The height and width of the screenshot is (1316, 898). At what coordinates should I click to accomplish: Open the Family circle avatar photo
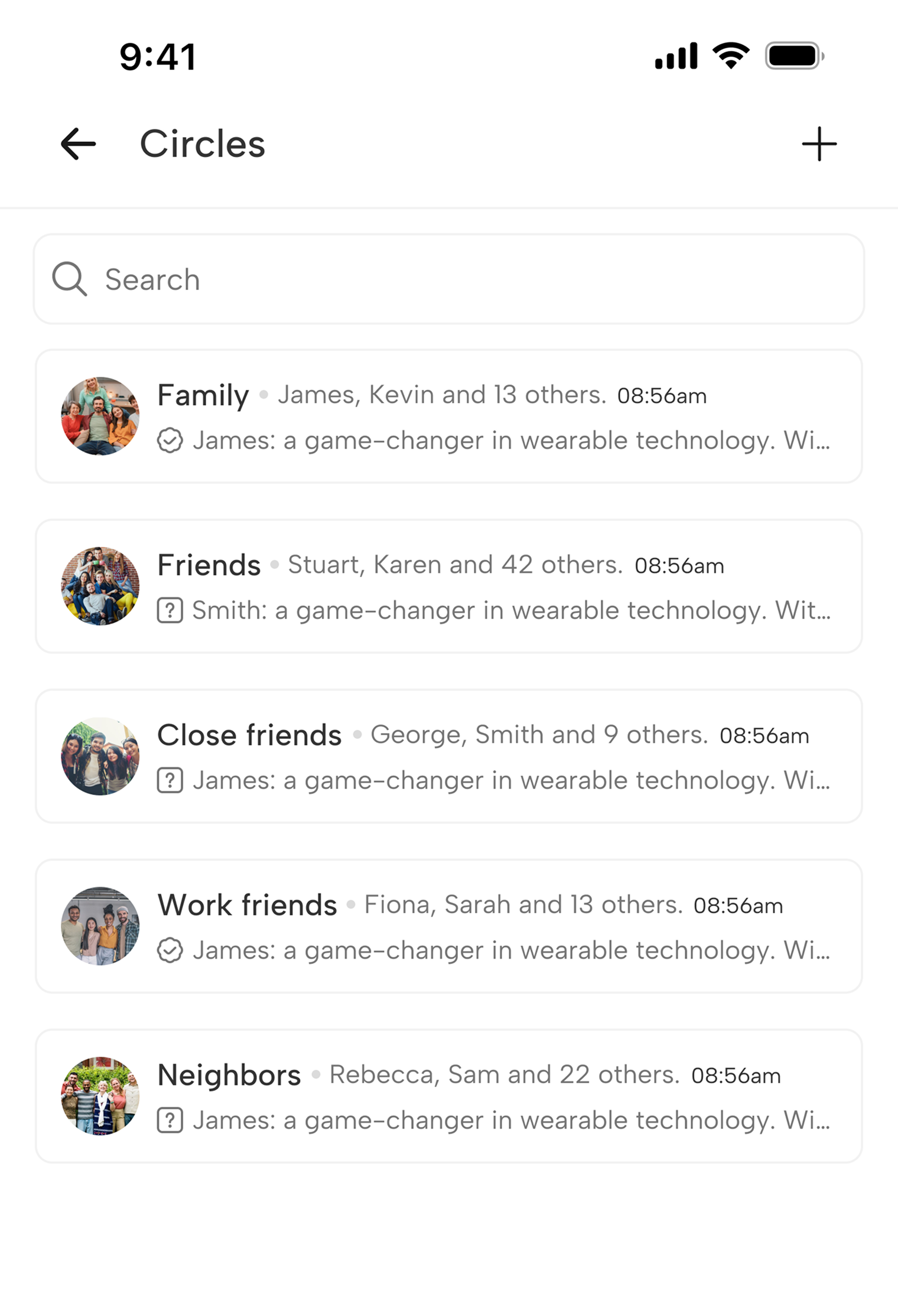tap(100, 415)
